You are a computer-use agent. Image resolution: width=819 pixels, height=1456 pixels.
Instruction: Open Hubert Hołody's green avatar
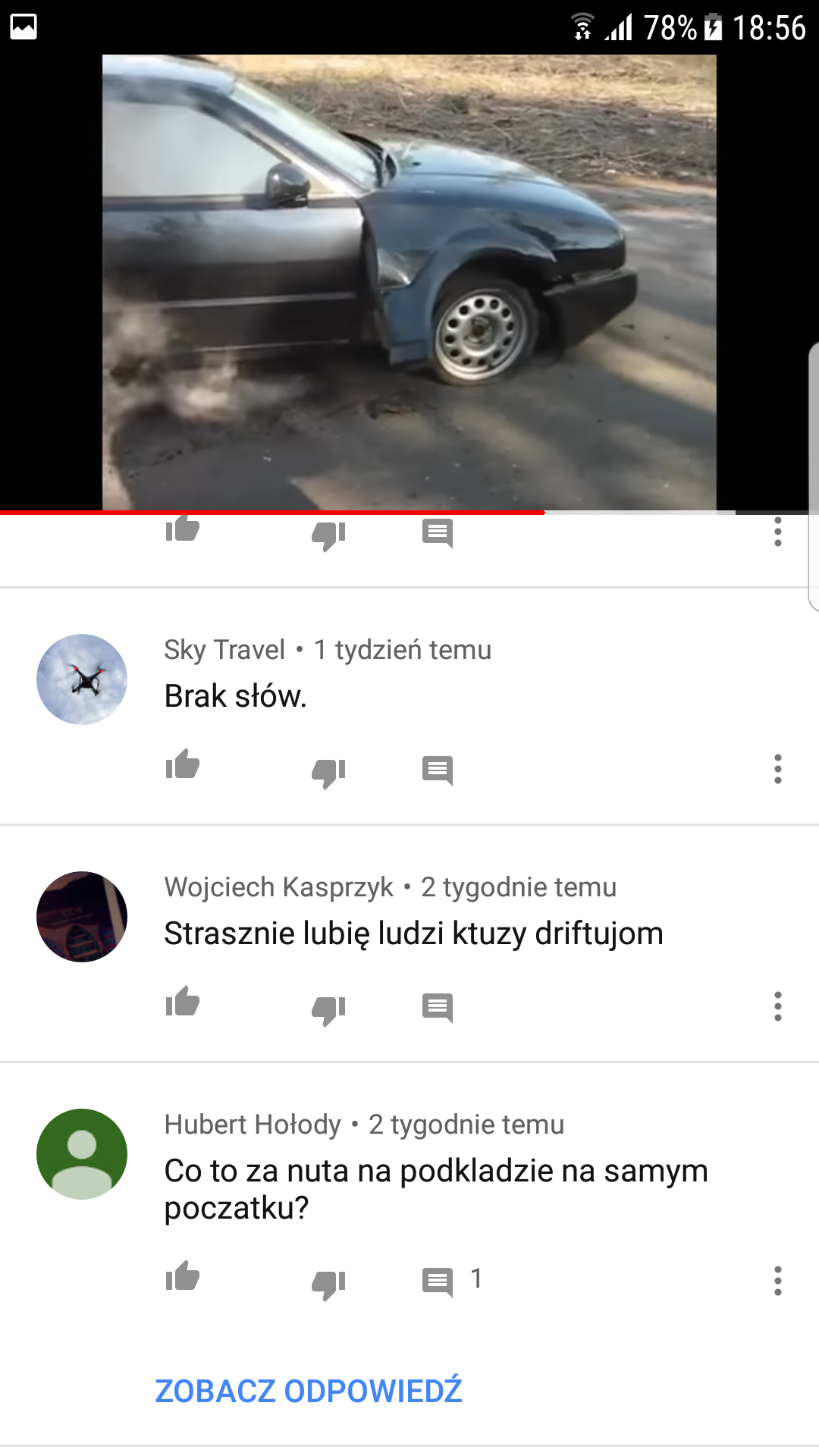coord(82,1154)
